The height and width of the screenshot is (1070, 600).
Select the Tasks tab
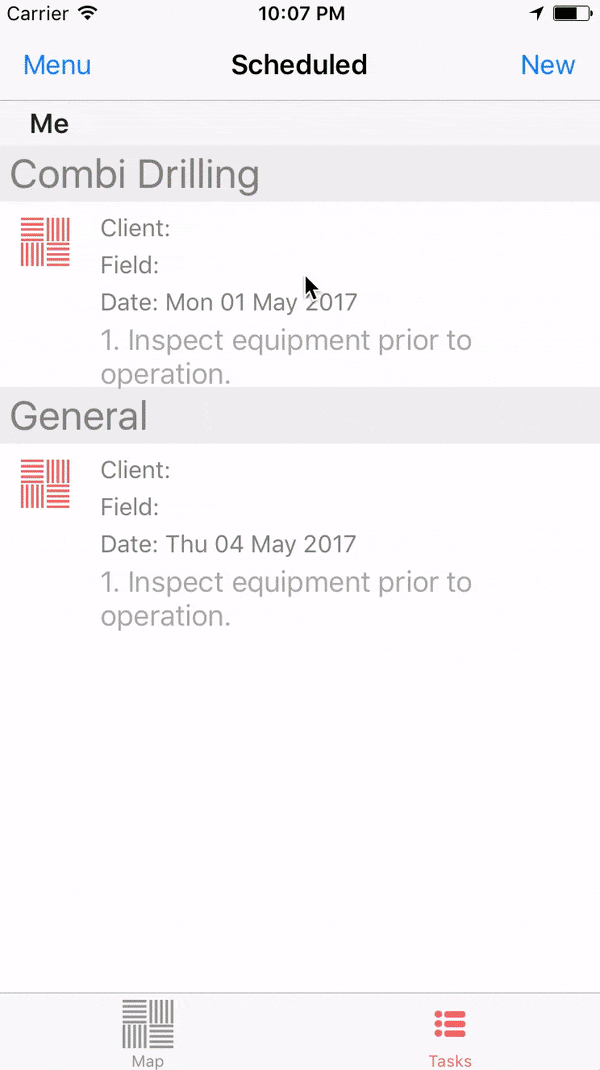(450, 1032)
